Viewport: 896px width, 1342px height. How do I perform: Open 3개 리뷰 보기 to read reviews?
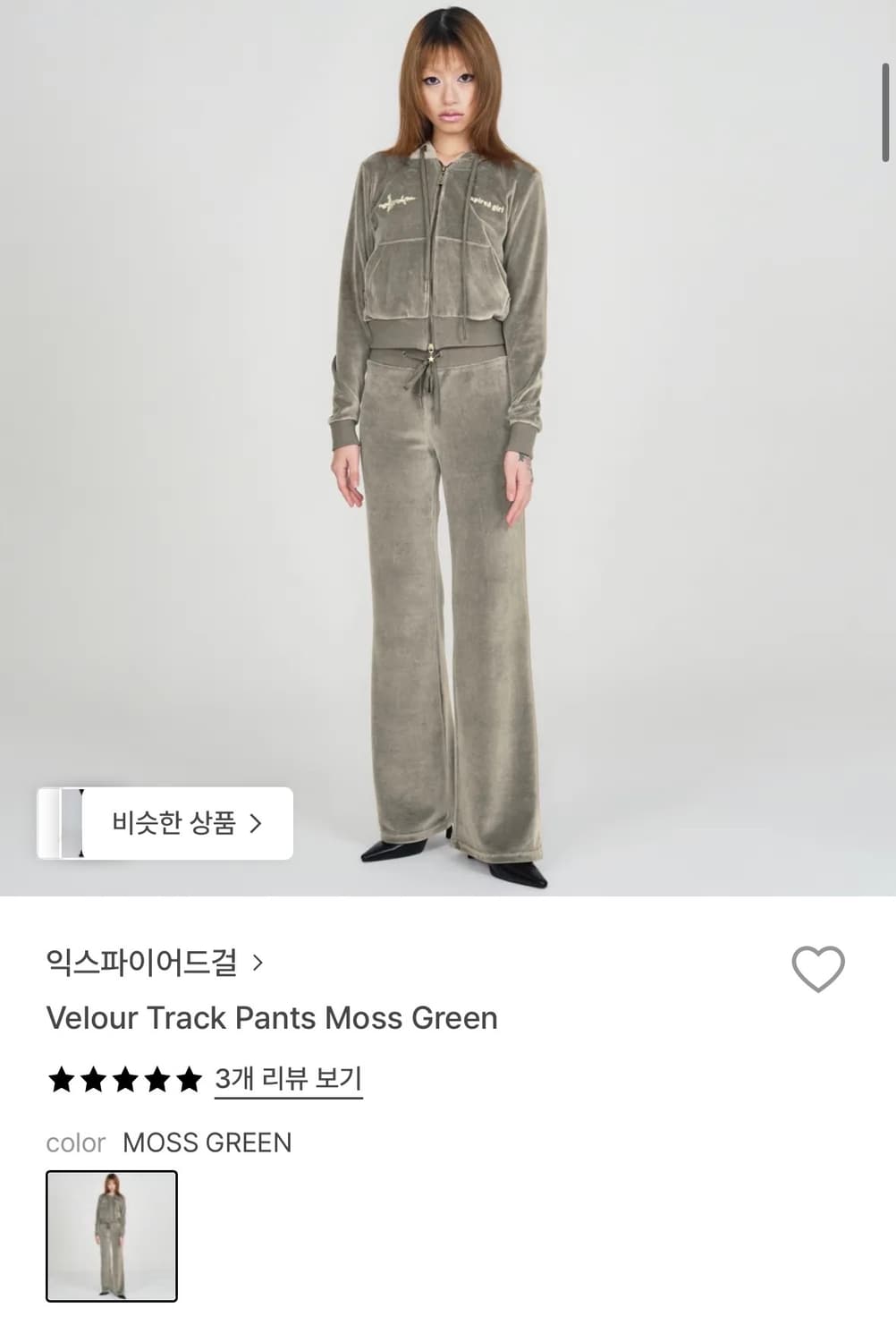(288, 1081)
